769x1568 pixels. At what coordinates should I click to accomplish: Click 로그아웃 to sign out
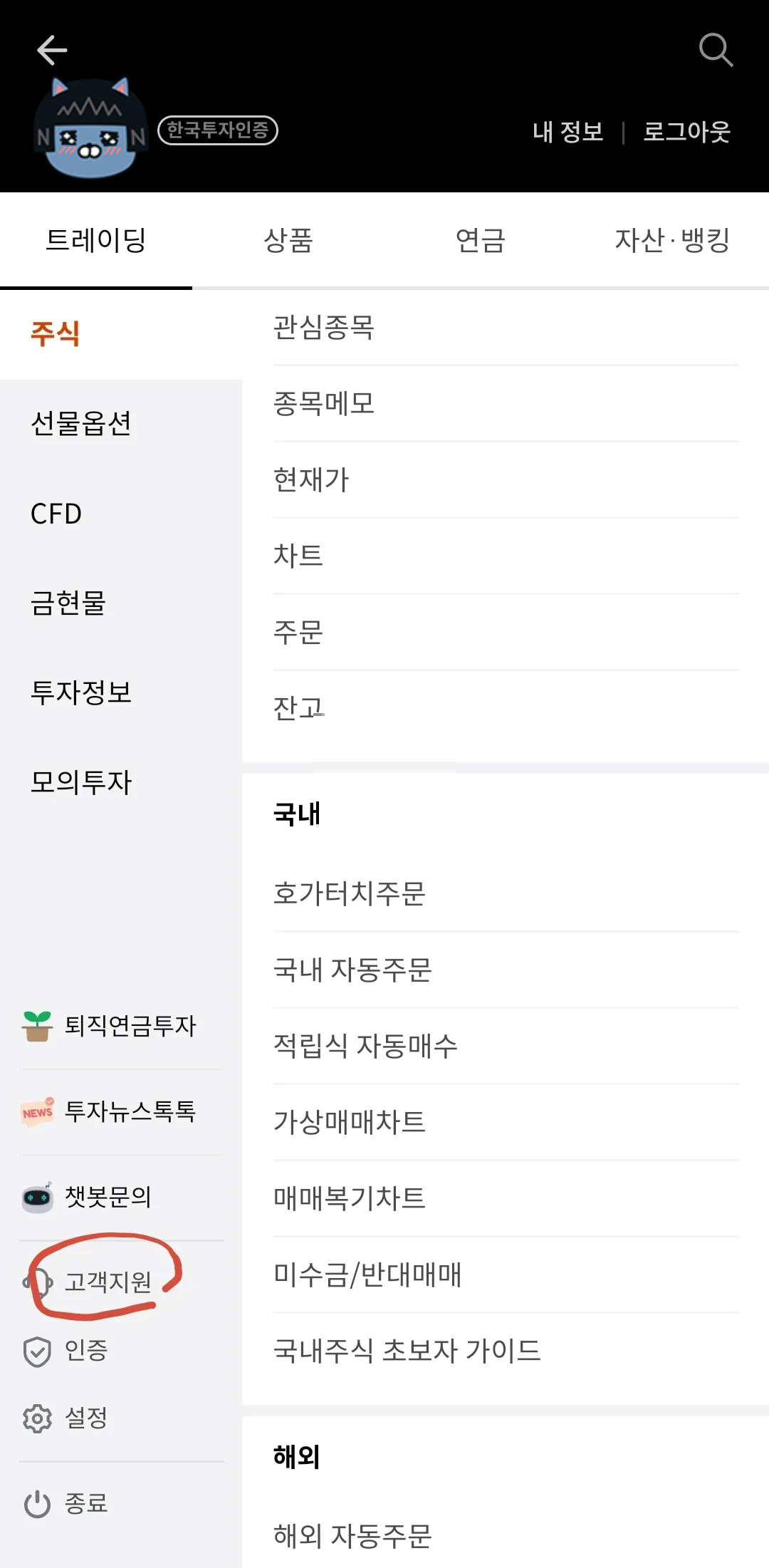click(x=686, y=133)
